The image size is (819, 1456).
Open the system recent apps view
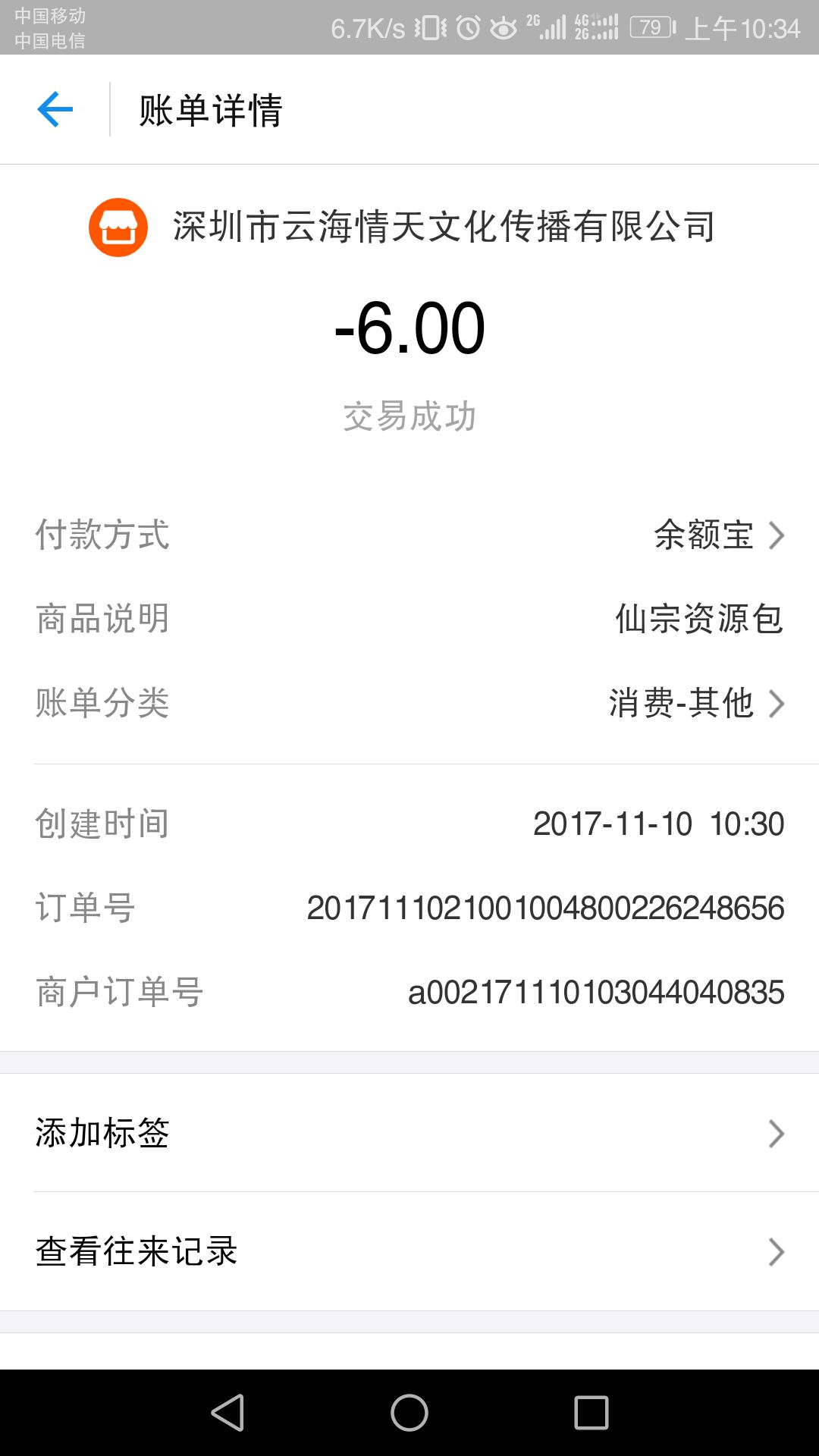click(591, 1413)
